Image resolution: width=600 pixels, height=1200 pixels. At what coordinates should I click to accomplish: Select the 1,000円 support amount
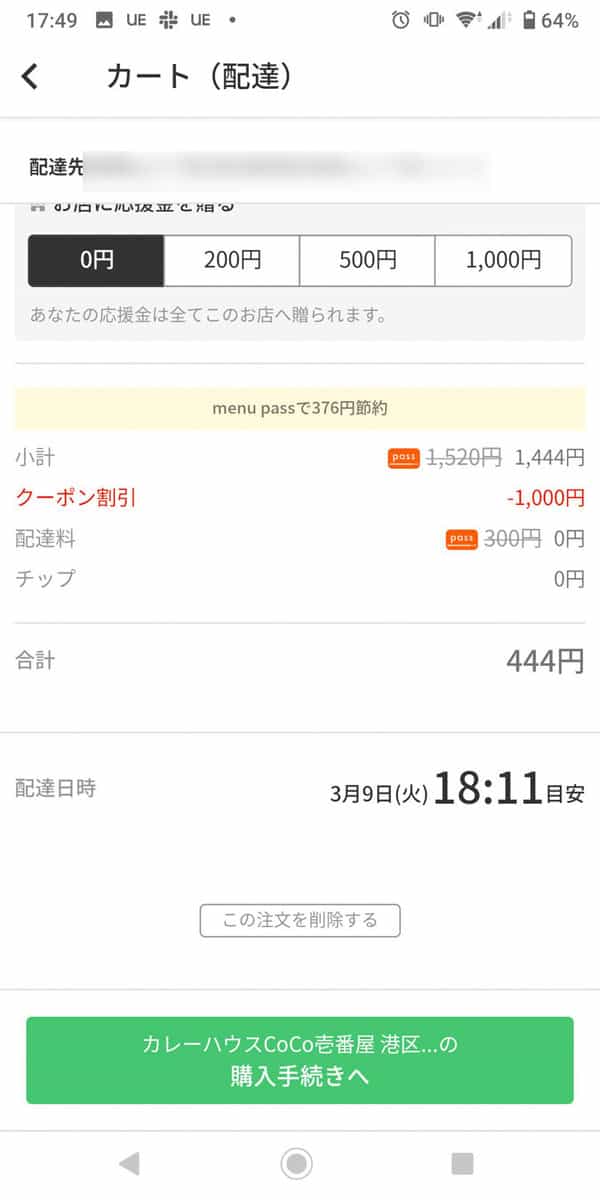(x=503, y=261)
